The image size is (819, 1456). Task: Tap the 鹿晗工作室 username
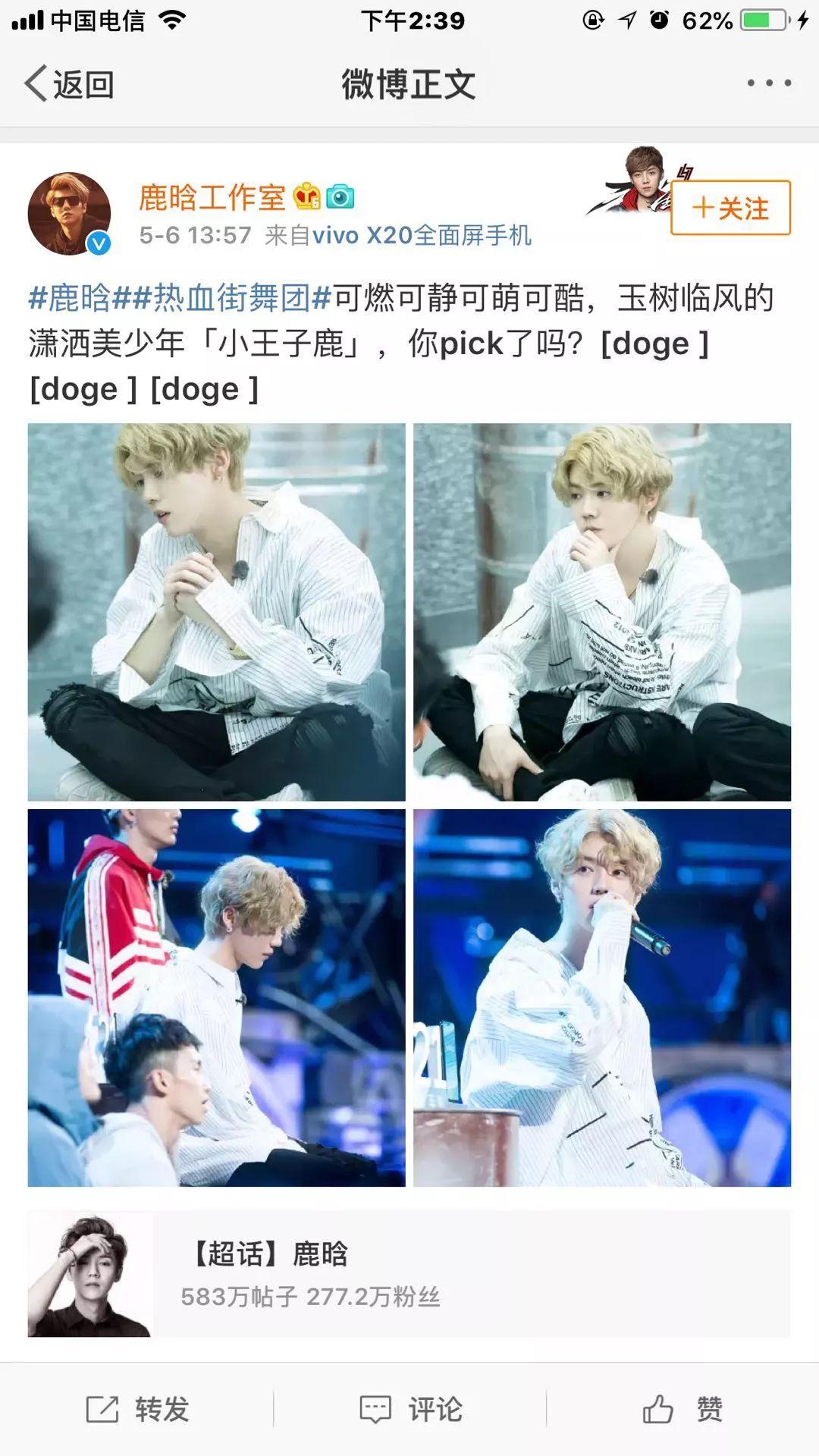coord(212,198)
